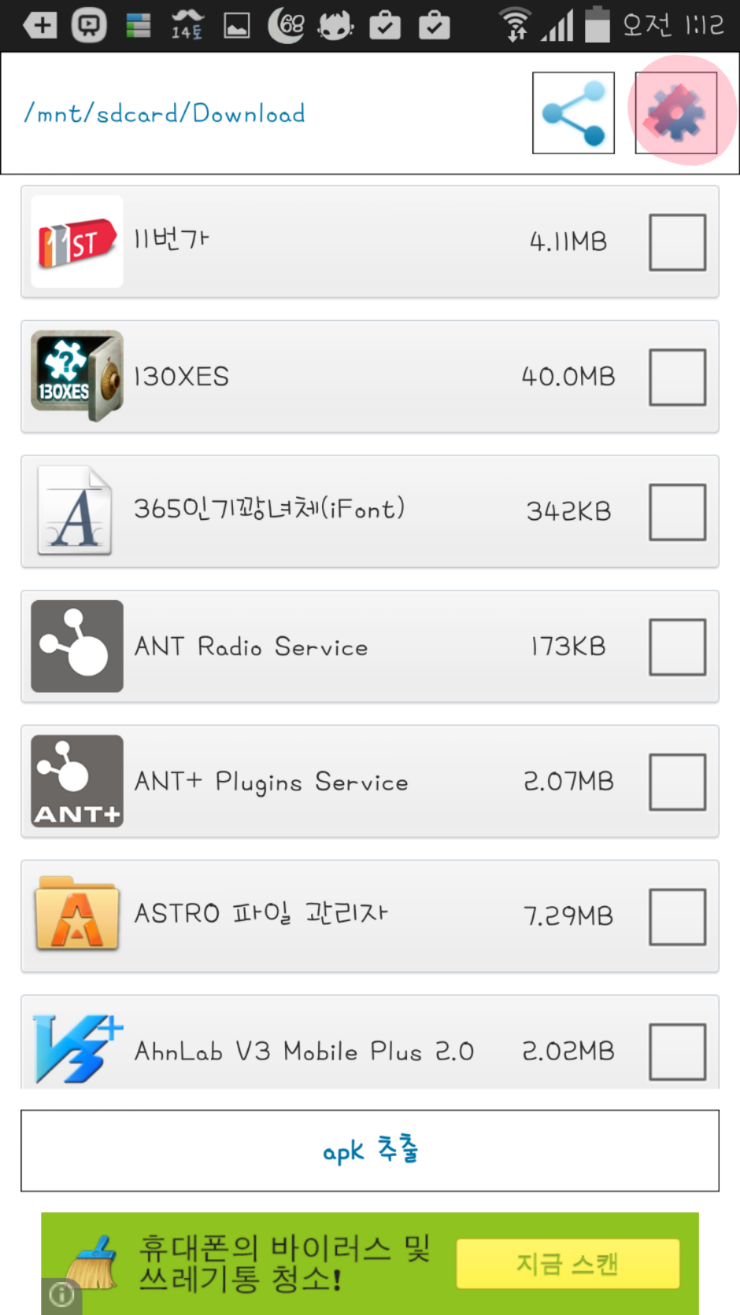
Task: Tap the /mnt/sdcard/Download path
Action: pos(164,113)
